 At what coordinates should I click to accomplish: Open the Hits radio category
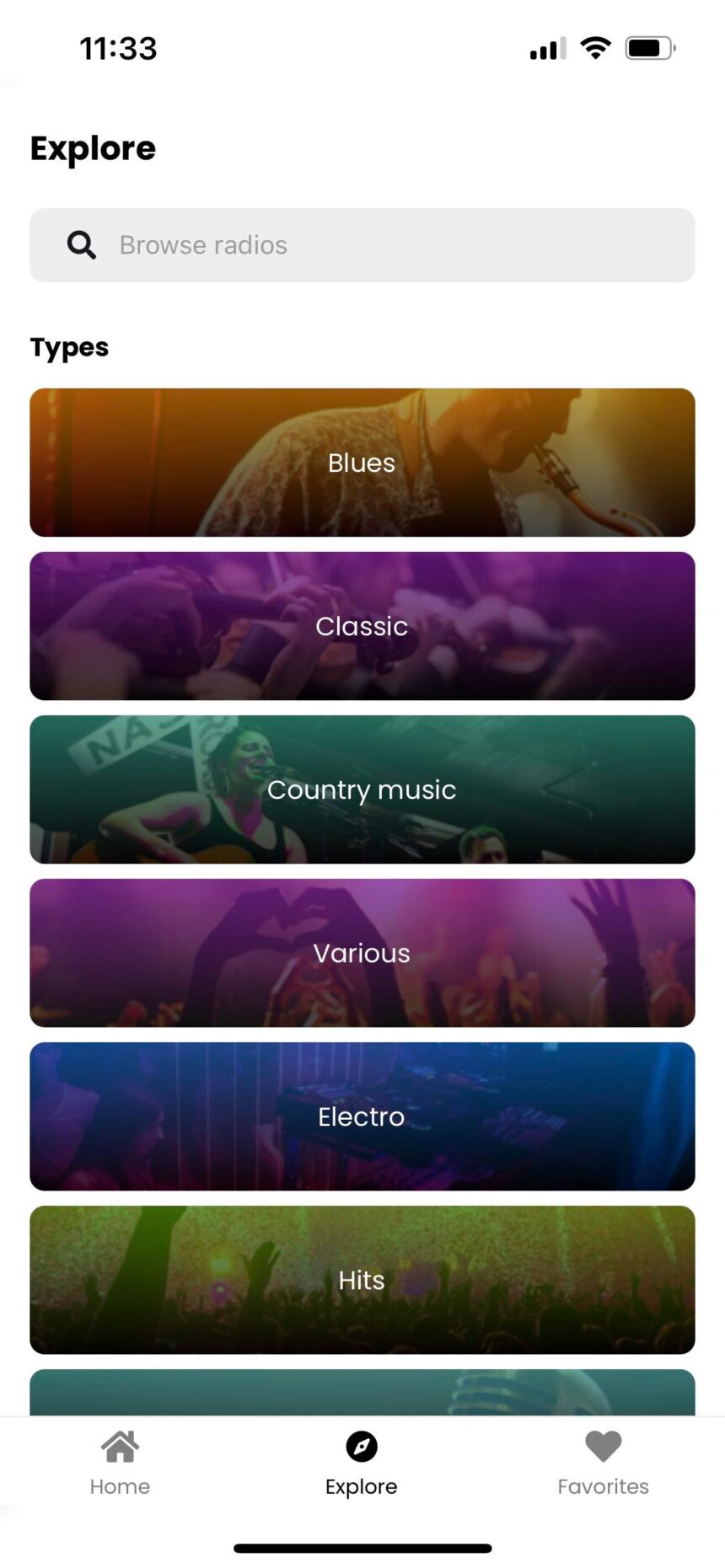pyautogui.click(x=361, y=1279)
